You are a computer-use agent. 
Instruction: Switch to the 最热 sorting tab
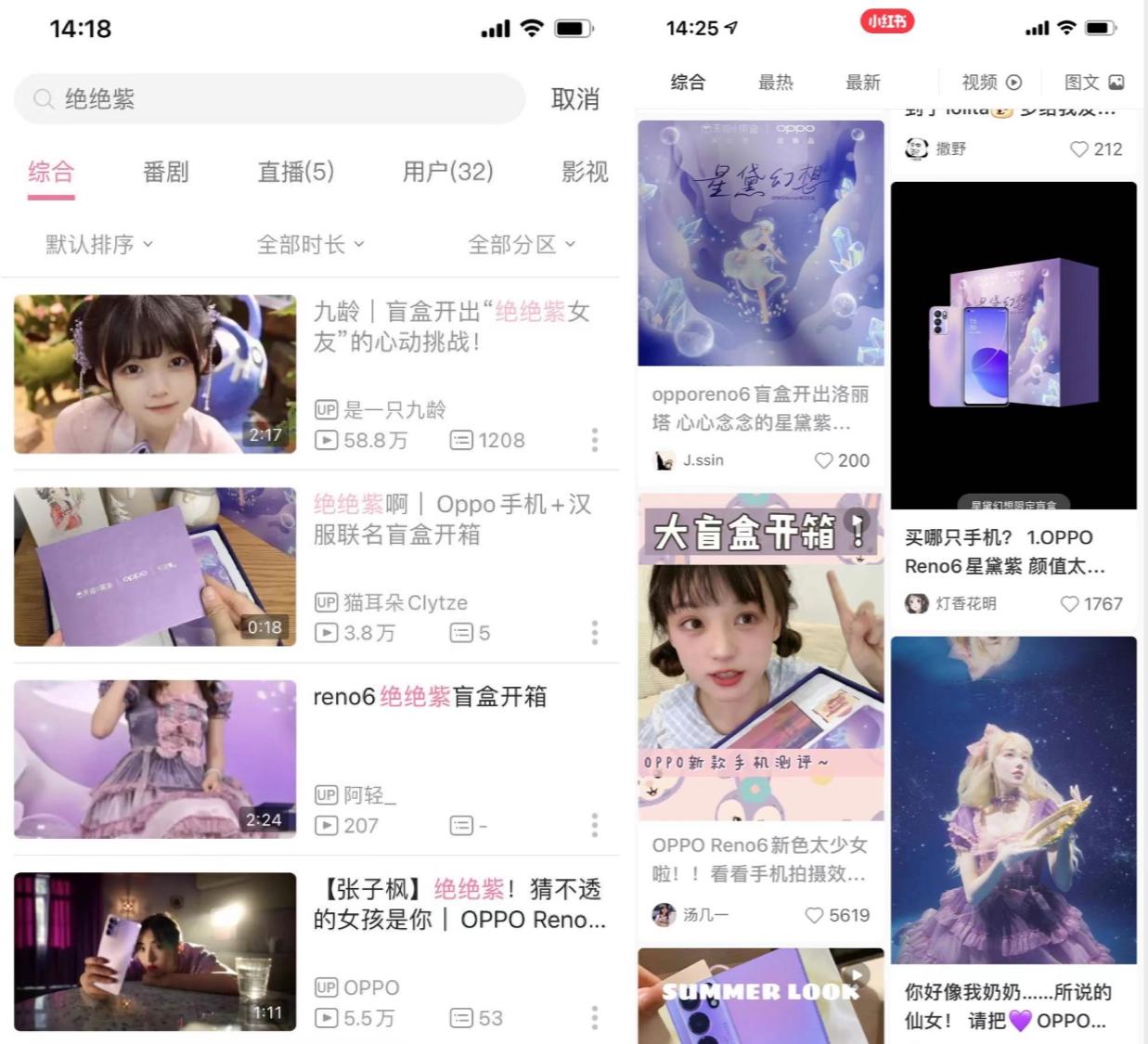tap(775, 83)
